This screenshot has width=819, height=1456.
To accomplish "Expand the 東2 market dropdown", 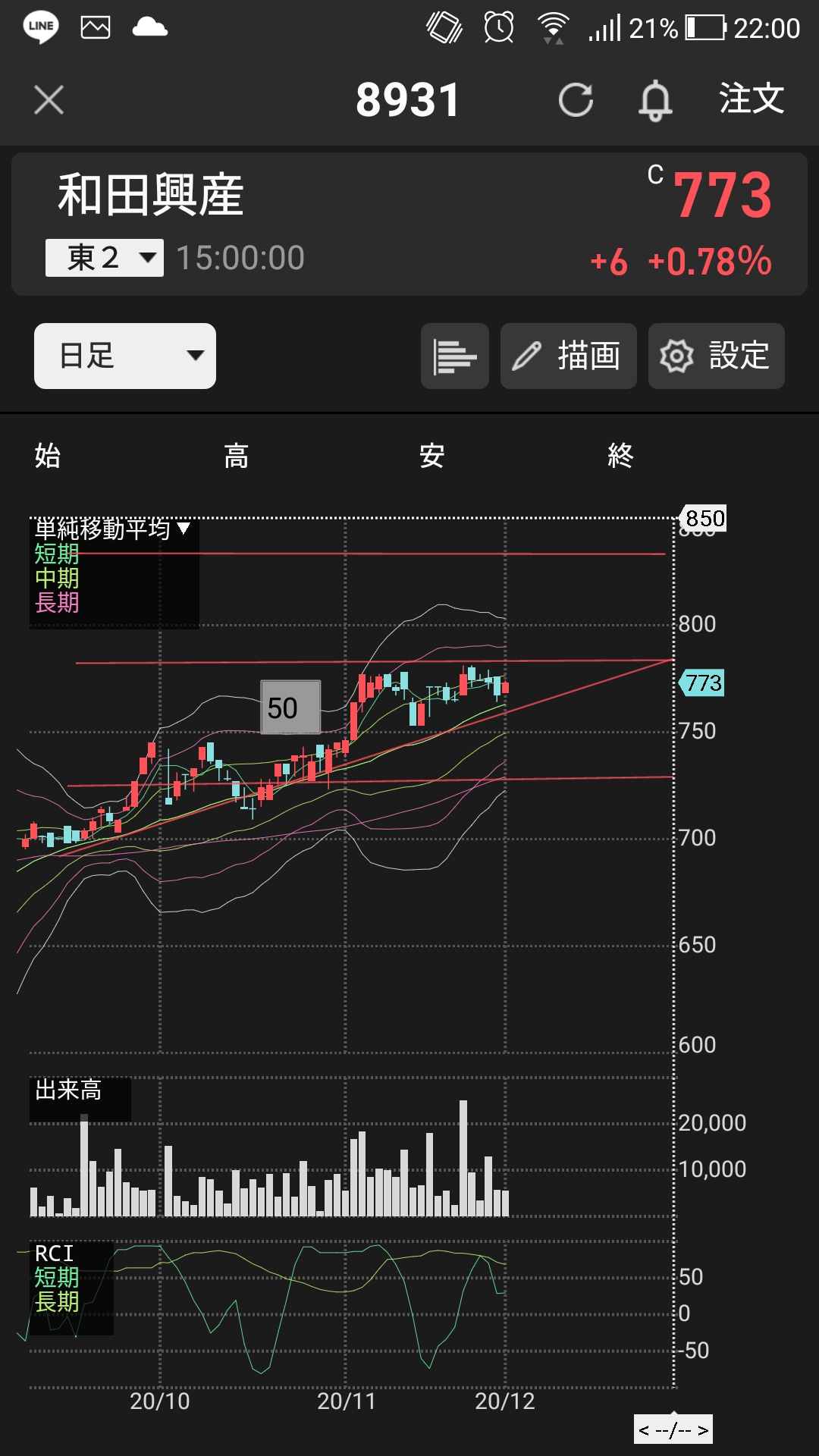I will point(105,258).
